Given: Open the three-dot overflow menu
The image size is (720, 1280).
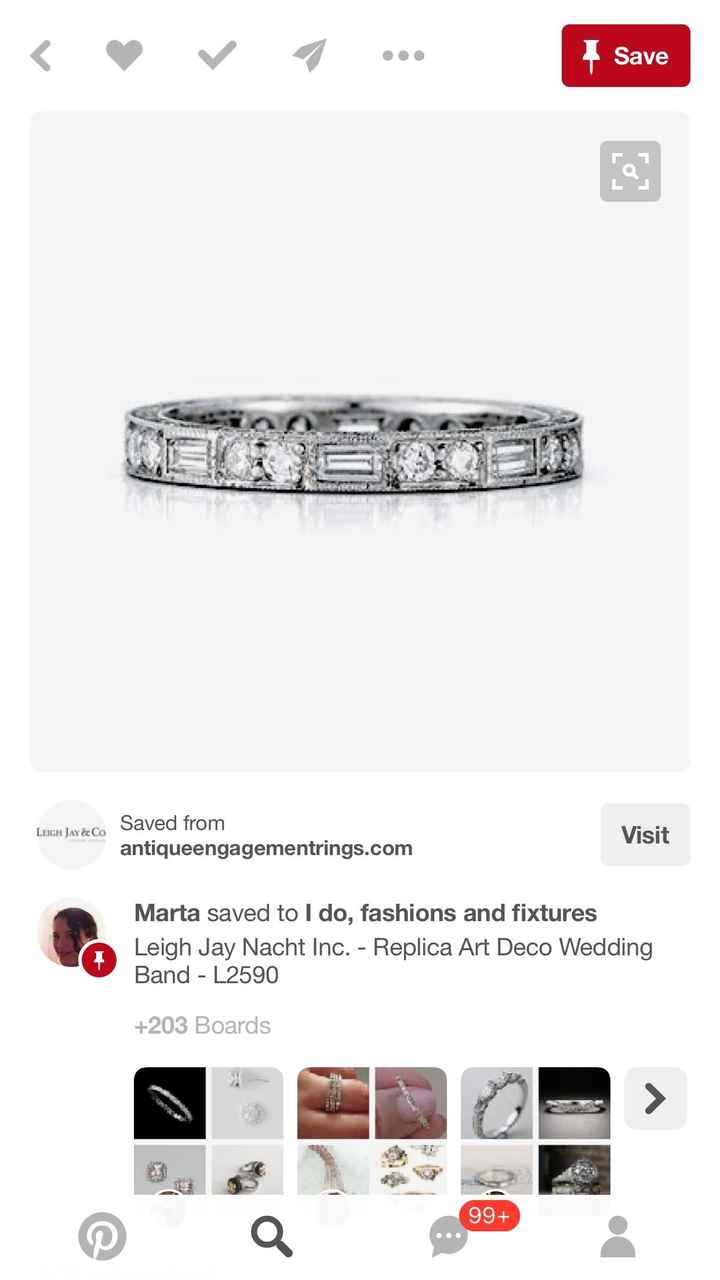Looking at the screenshot, I should tap(403, 56).
